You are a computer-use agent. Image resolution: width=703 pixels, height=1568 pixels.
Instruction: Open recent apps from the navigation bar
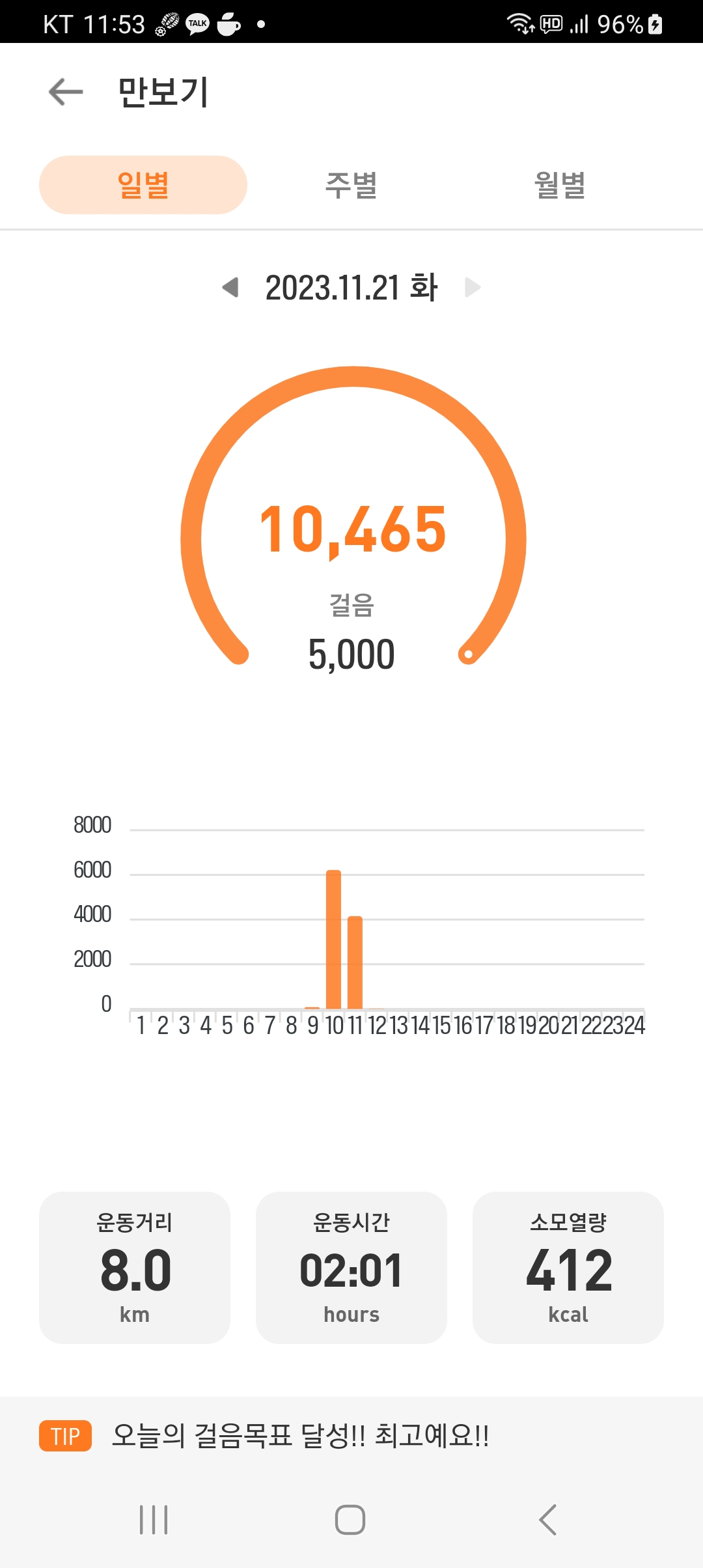(x=154, y=1520)
